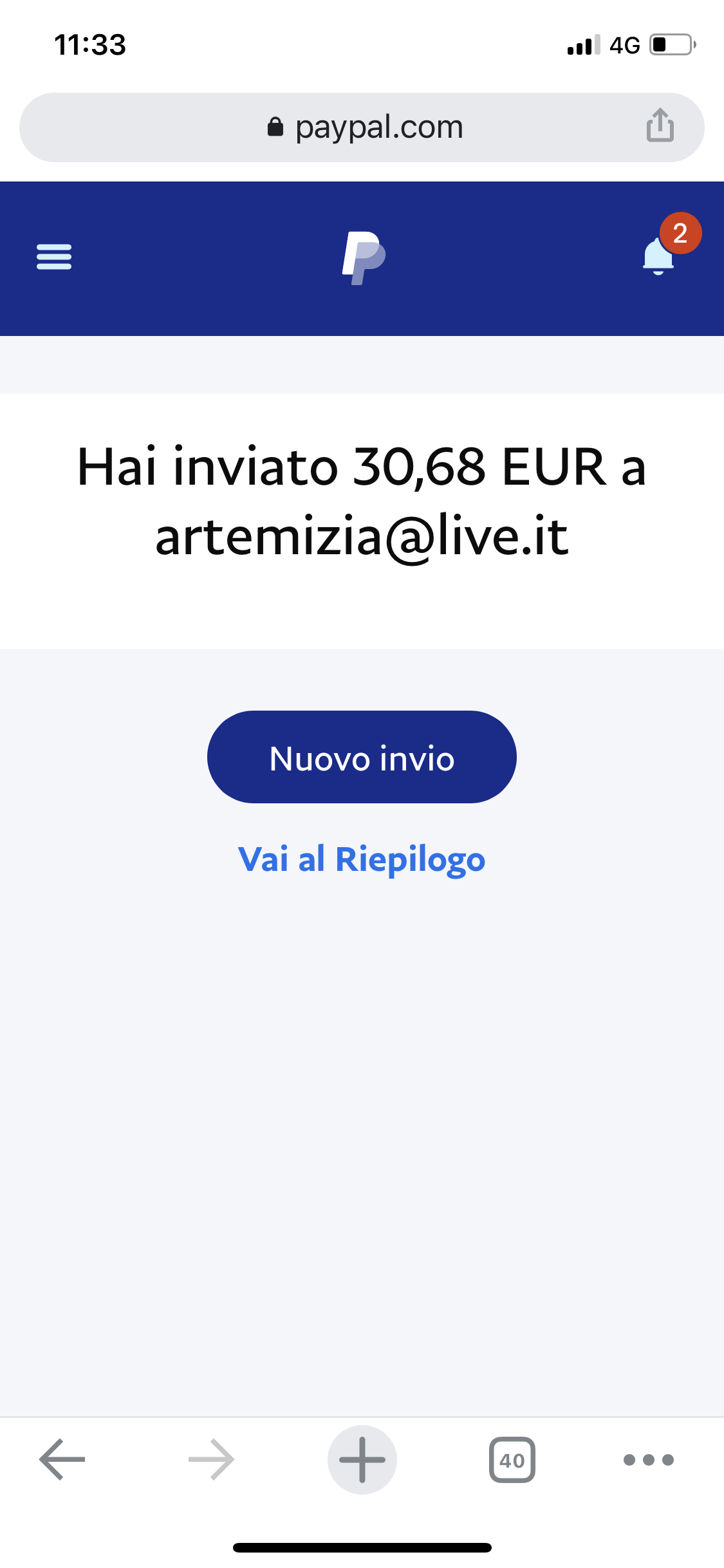The image size is (724, 1568).
Task: Follow the Vai al Riepilogo link
Action: coord(362,859)
